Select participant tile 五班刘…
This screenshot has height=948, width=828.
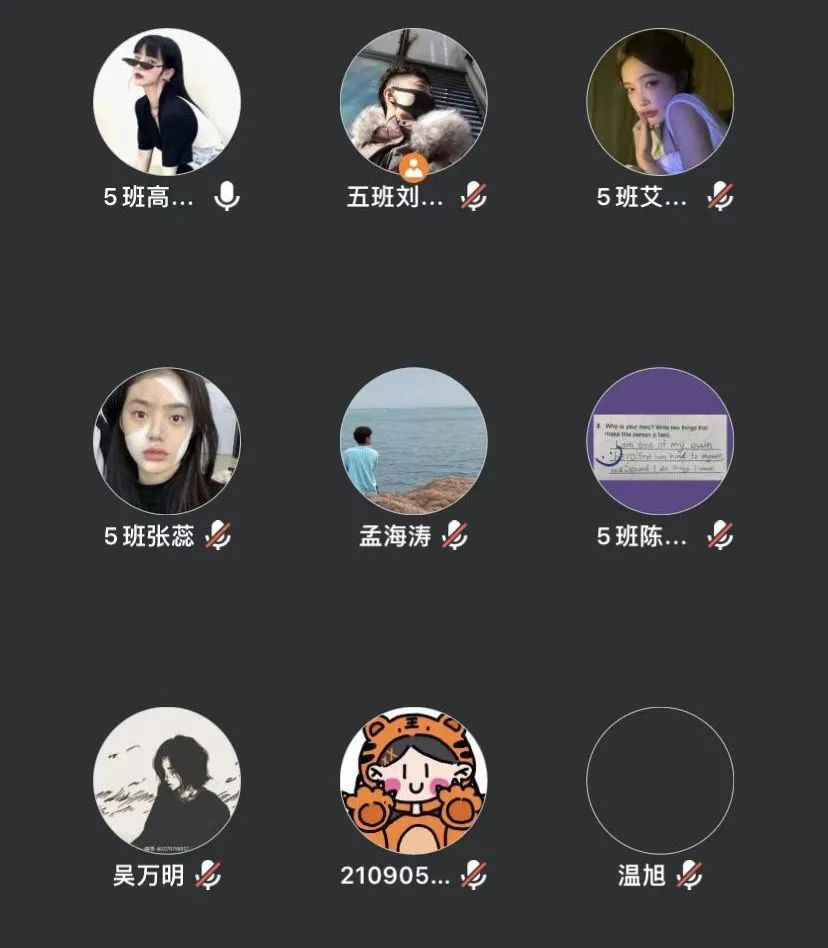coord(414,102)
